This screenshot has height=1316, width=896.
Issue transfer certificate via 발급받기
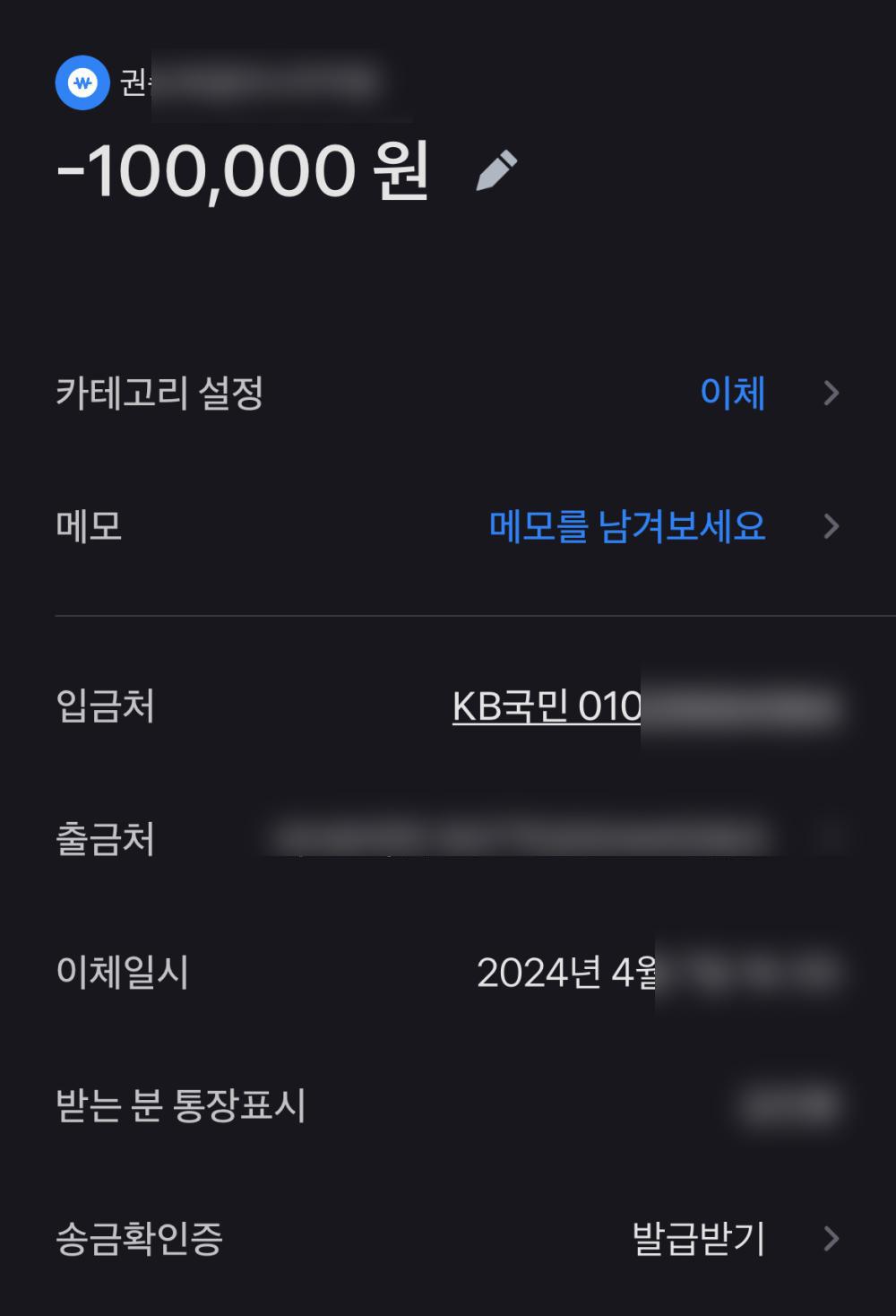tap(699, 1239)
